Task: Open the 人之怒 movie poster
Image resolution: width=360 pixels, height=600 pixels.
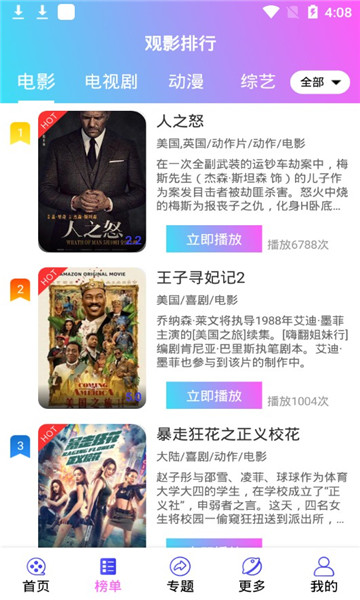Action: click(x=92, y=181)
